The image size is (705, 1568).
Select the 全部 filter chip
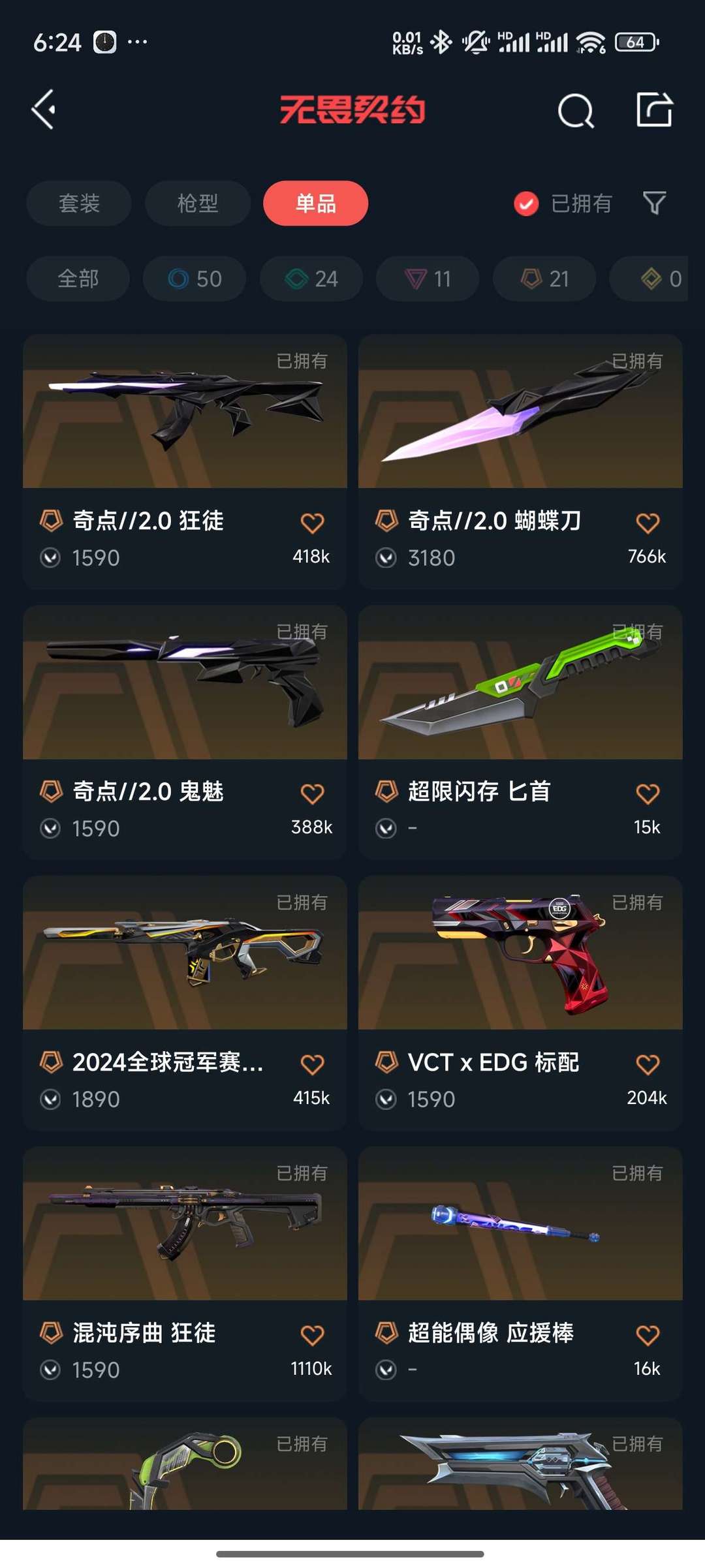pos(78,279)
